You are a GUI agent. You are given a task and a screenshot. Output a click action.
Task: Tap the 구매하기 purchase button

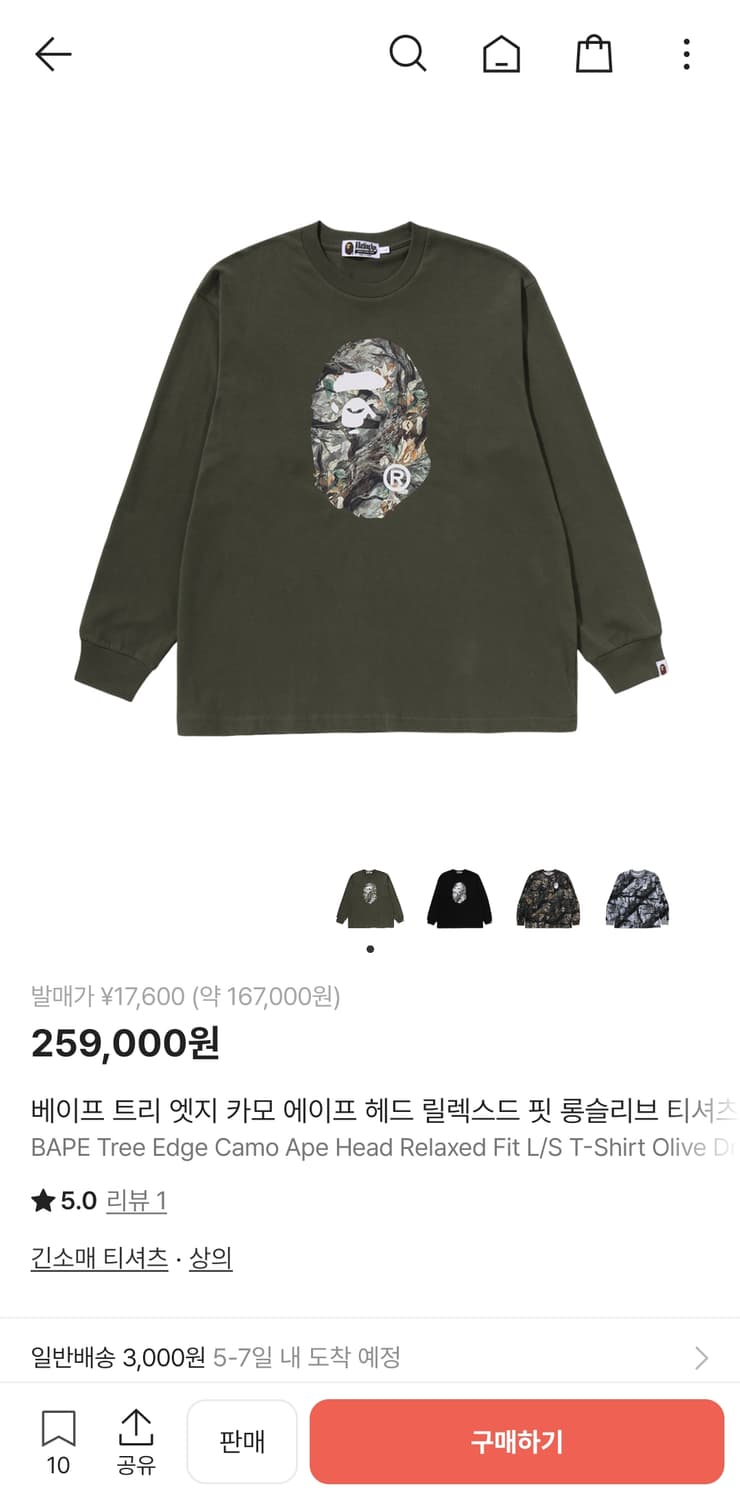coord(516,1440)
